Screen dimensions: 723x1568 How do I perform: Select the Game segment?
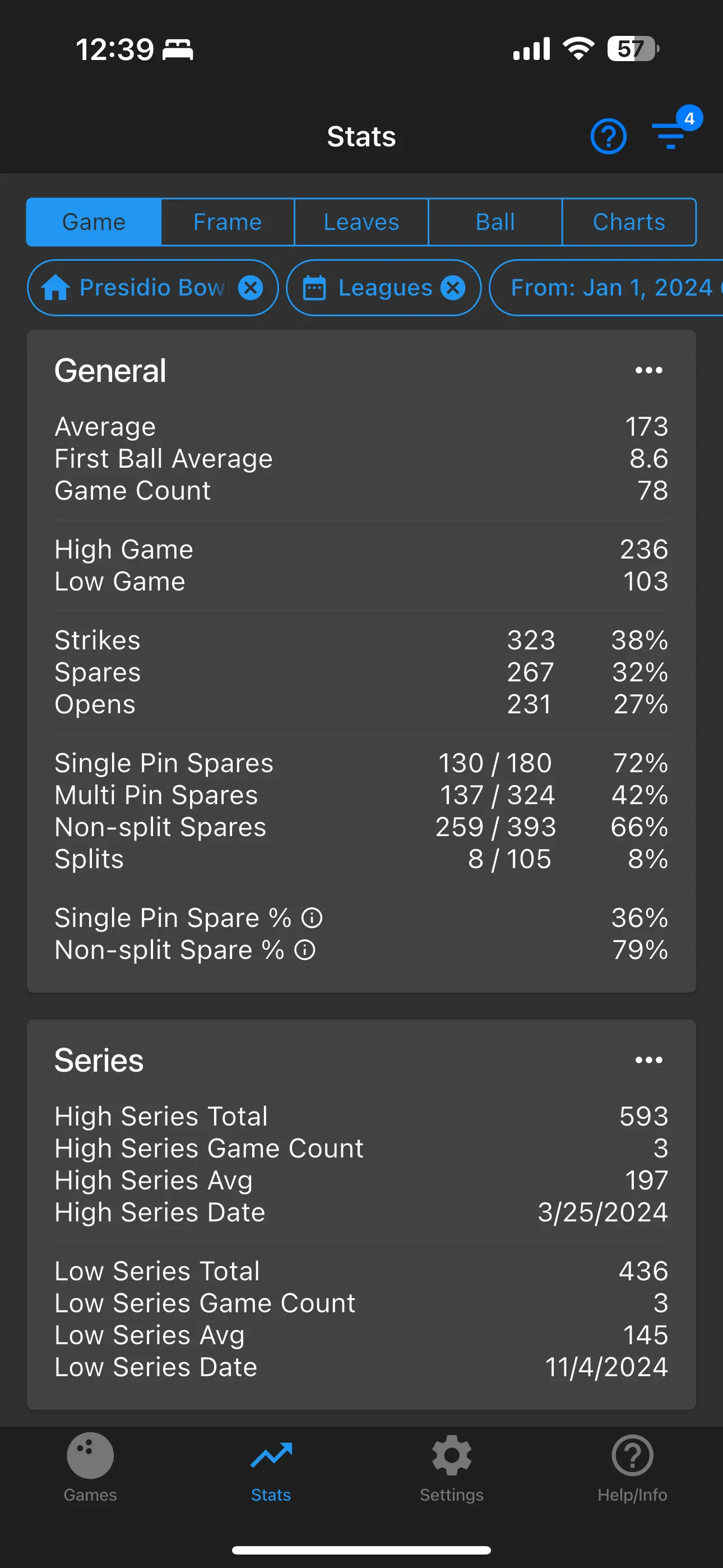tap(94, 222)
